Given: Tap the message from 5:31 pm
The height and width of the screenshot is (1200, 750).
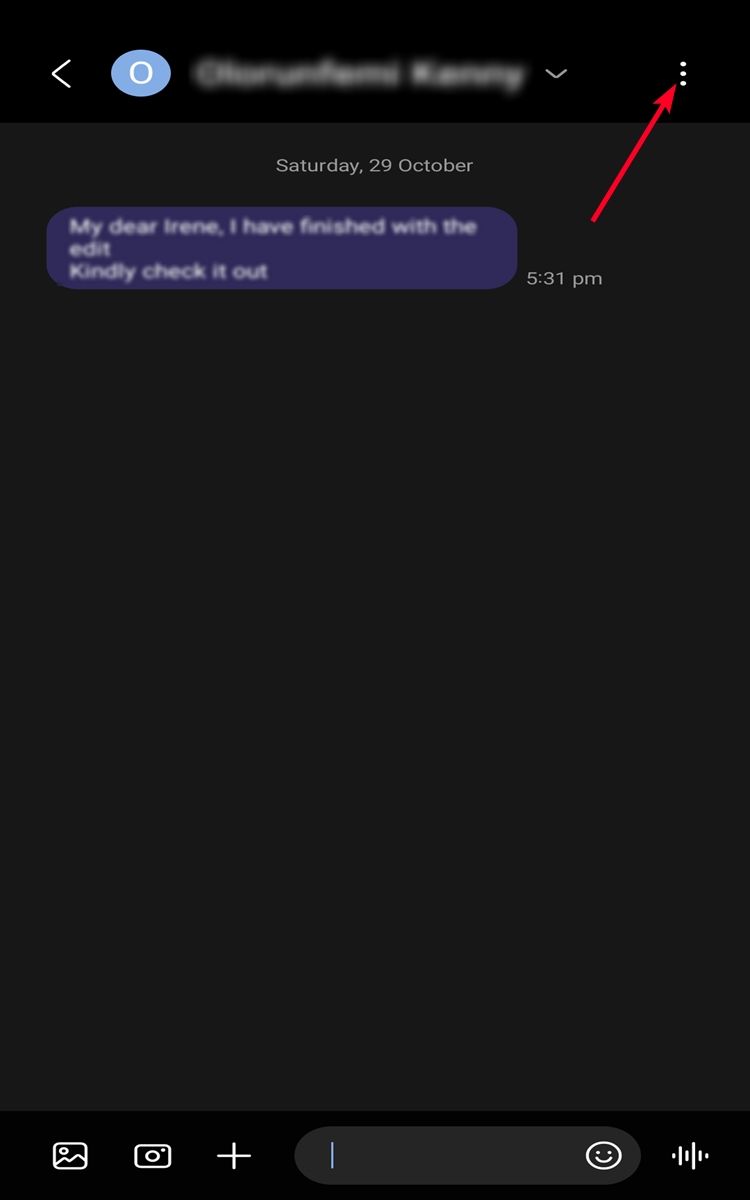Looking at the screenshot, I should 281,248.
